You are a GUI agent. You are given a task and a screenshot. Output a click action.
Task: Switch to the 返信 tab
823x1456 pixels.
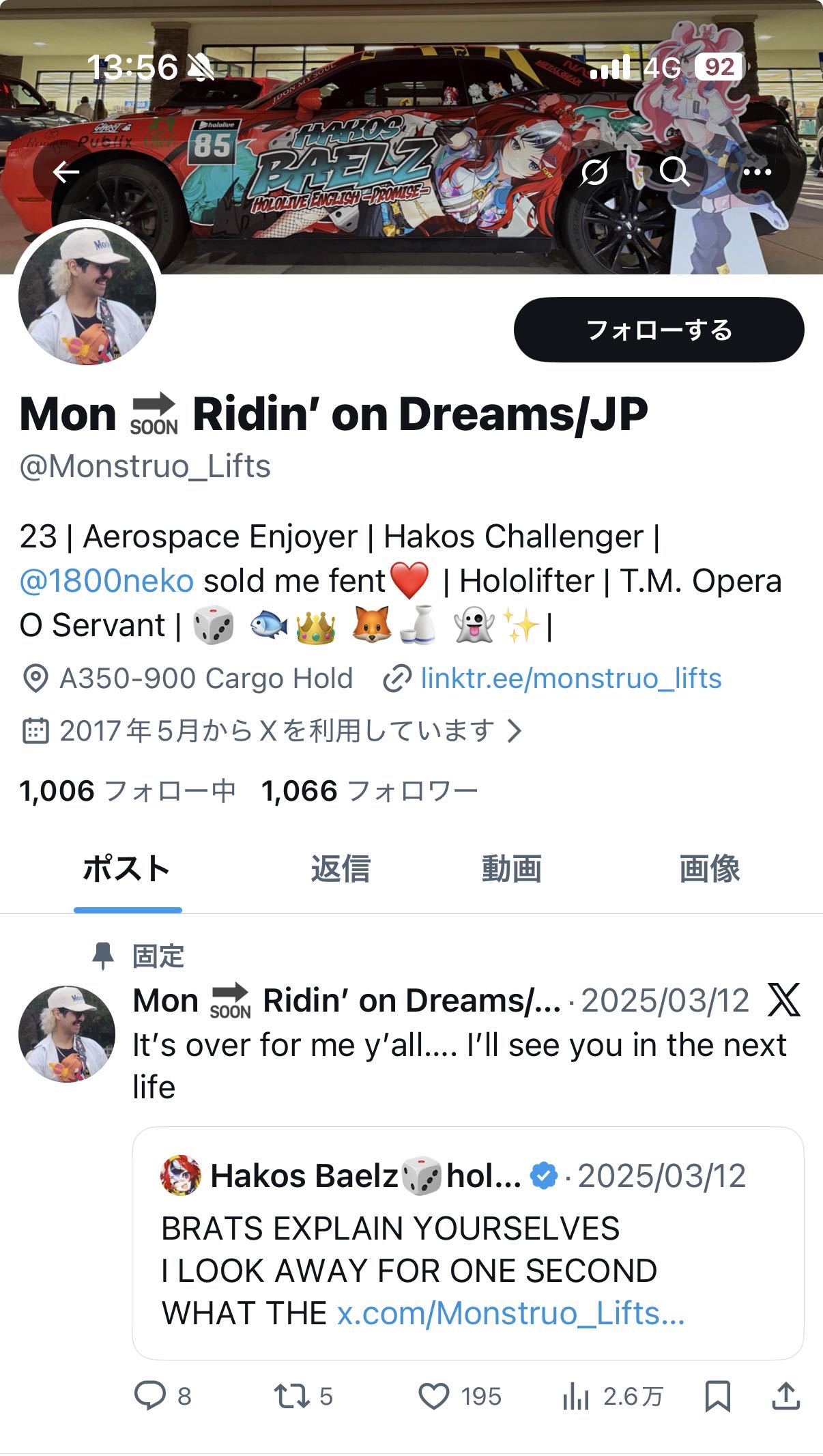(340, 869)
